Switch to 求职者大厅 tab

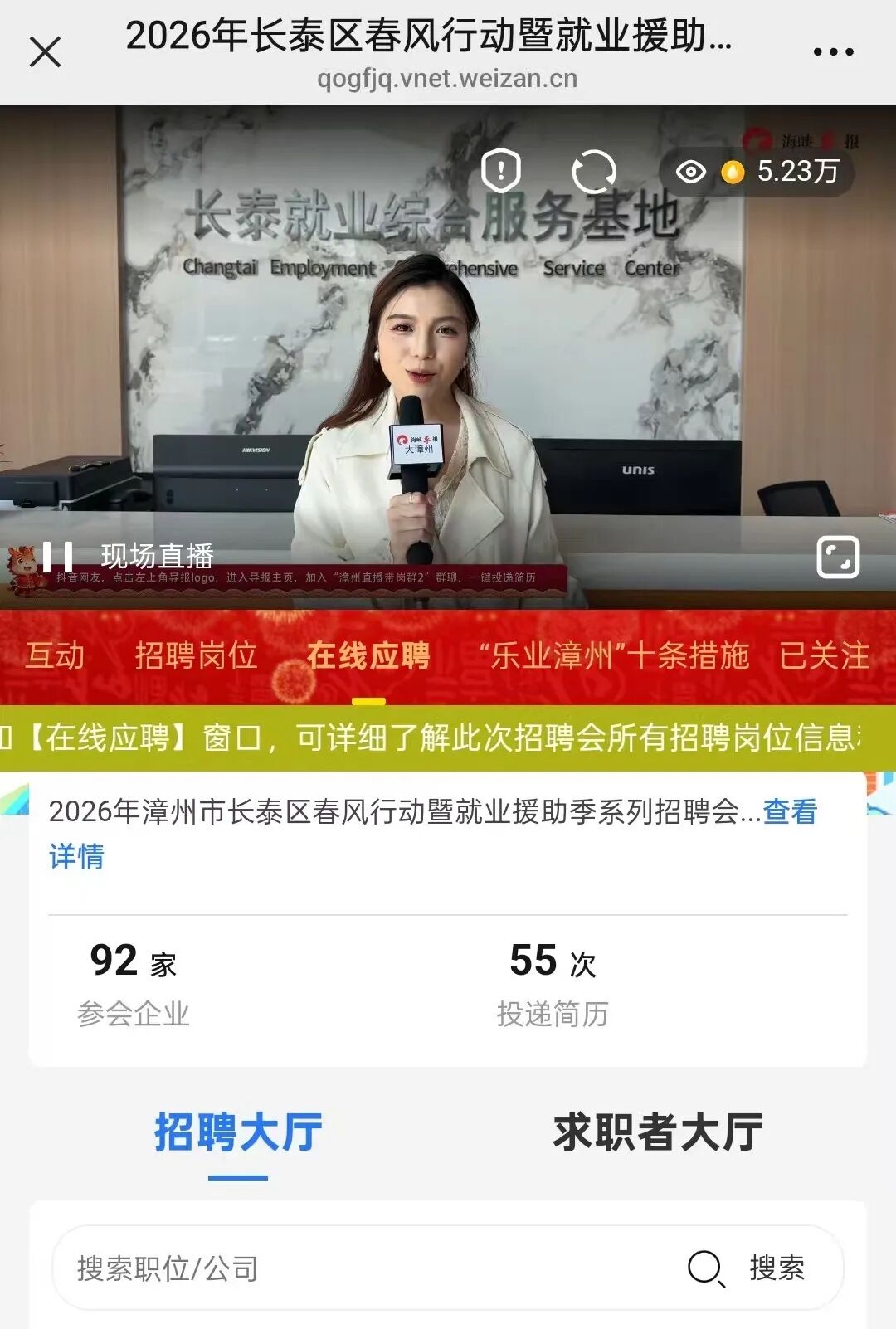click(x=658, y=1132)
